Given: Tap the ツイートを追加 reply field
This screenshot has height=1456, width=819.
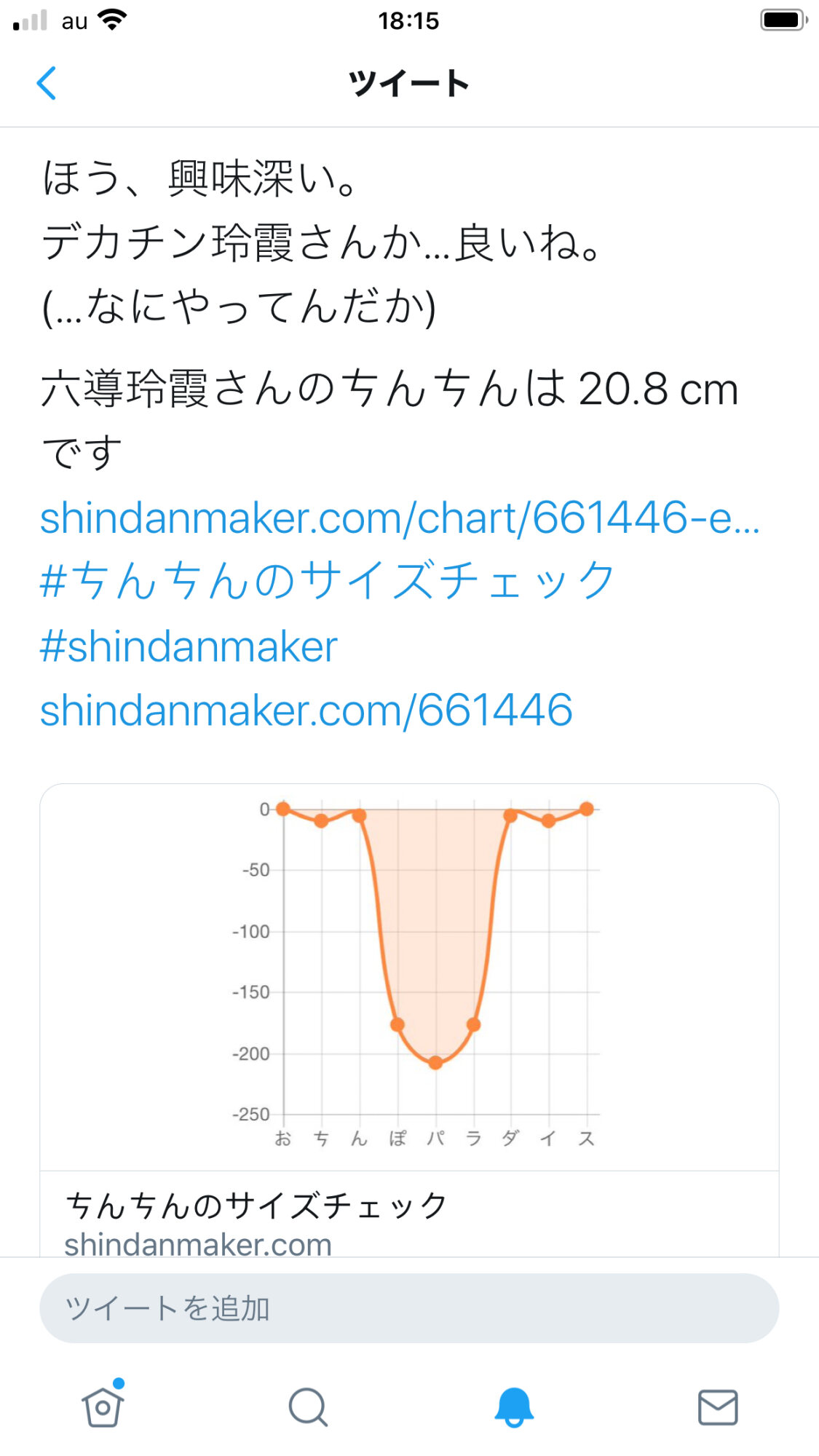Looking at the screenshot, I should (409, 1308).
